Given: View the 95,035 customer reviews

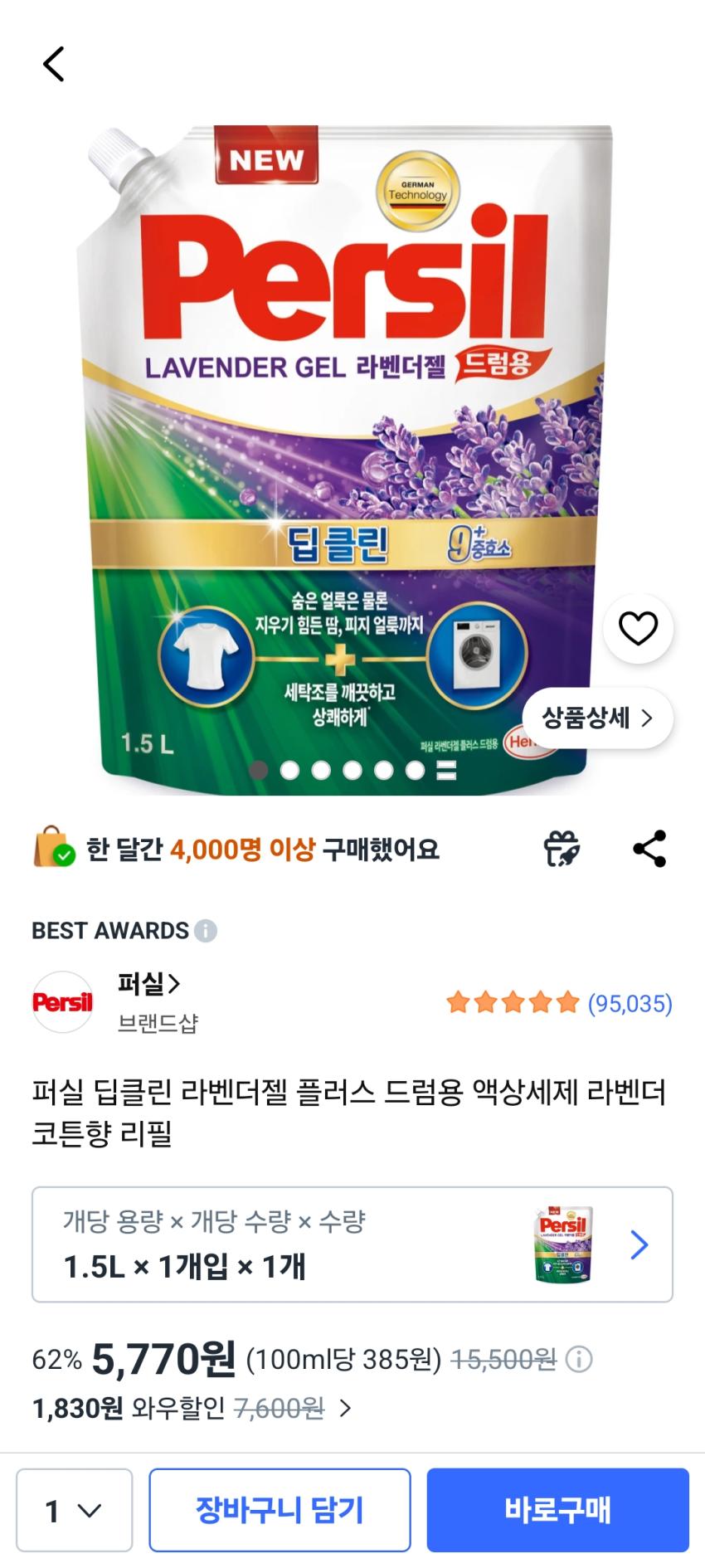Looking at the screenshot, I should [x=630, y=1004].
